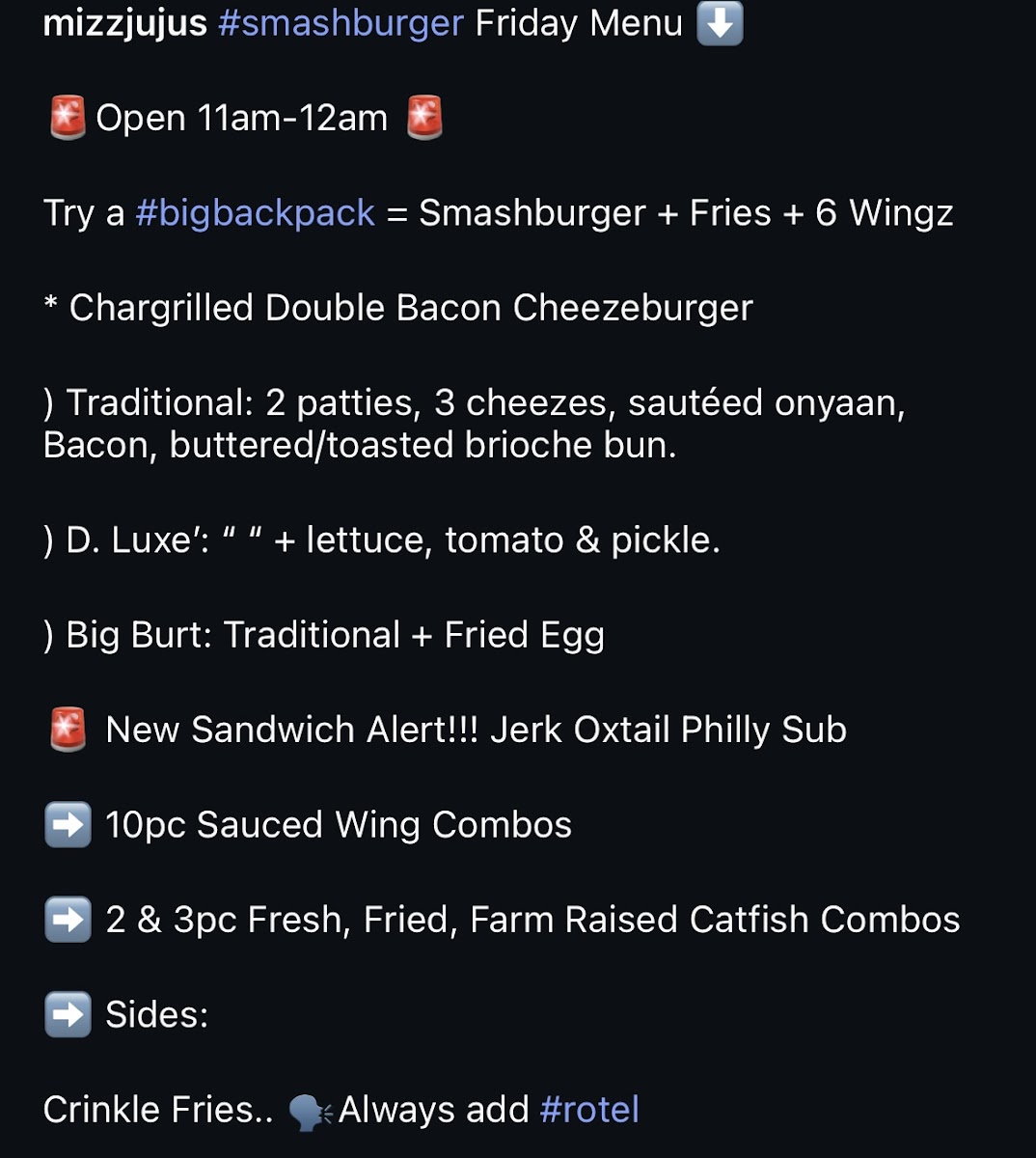Open the #rotel hashtag

click(x=589, y=1110)
